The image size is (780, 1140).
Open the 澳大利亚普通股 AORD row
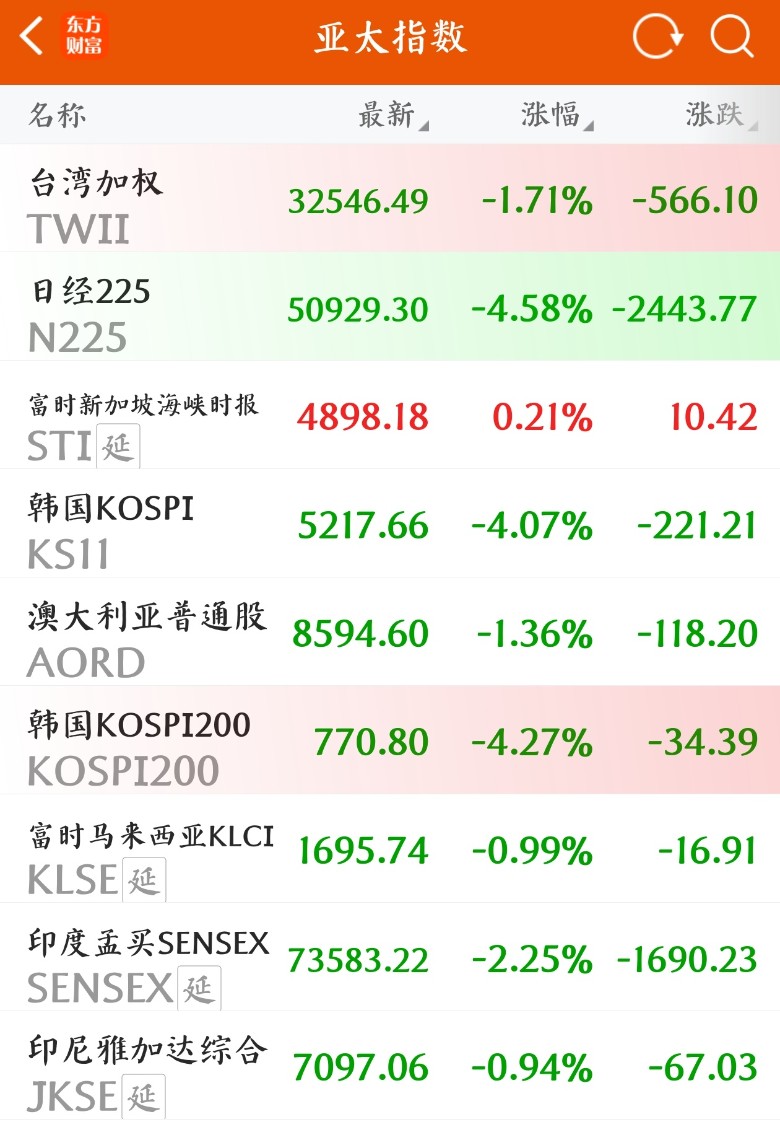click(390, 633)
